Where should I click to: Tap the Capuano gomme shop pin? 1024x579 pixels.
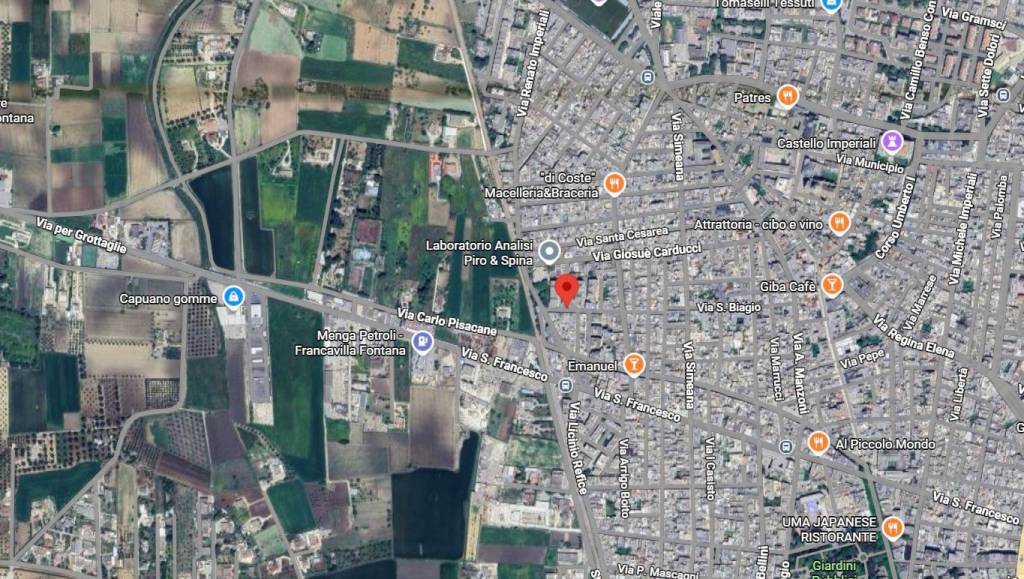[233, 297]
